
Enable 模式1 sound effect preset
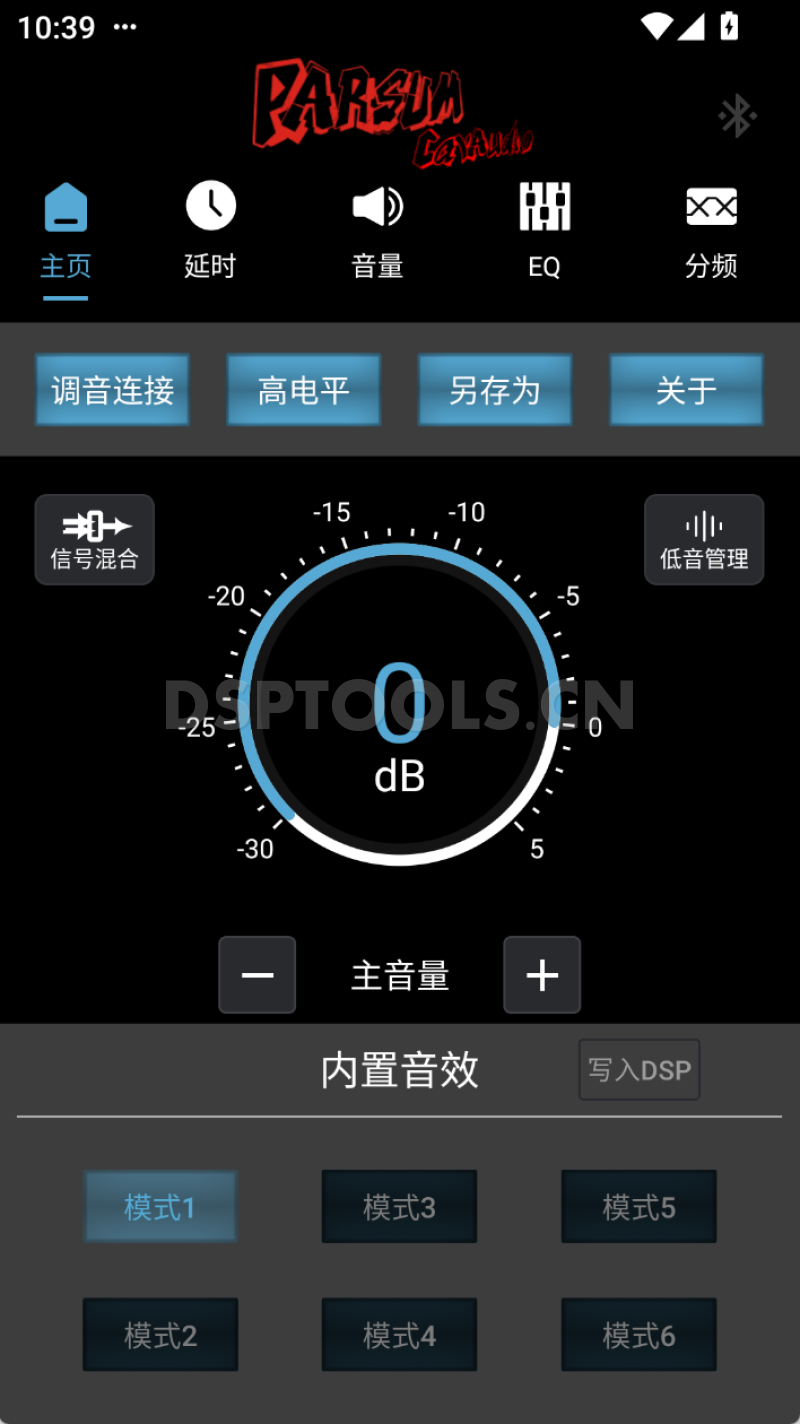pos(160,1206)
